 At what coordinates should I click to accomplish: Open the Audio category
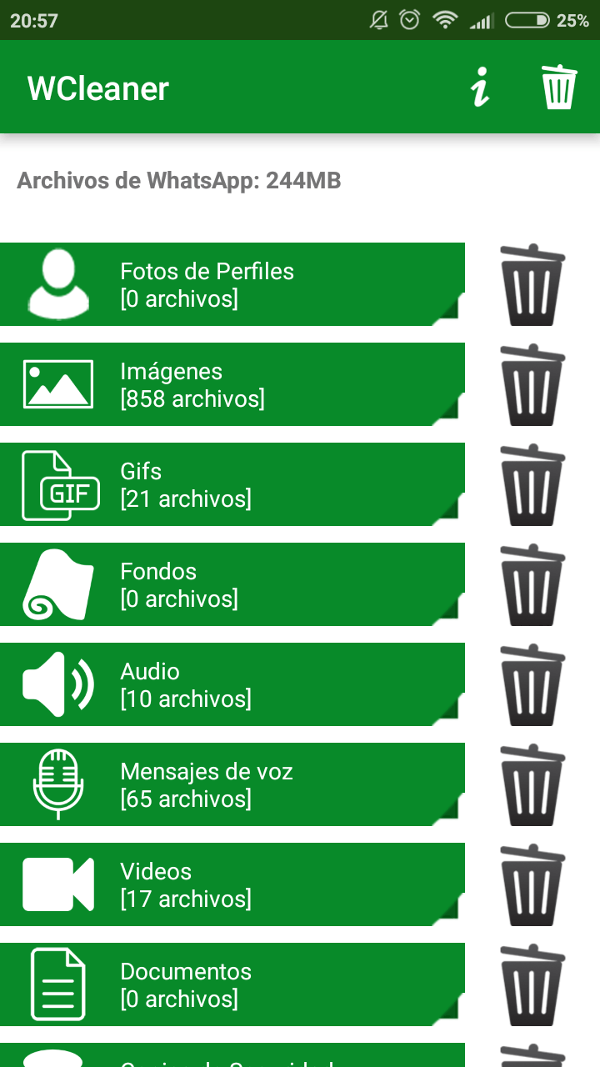click(232, 684)
